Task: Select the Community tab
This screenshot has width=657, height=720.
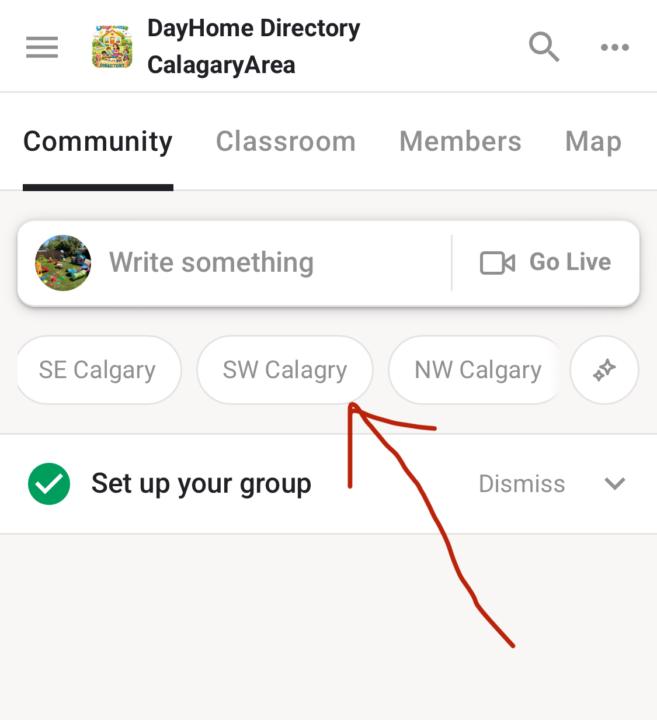Action: (98, 142)
